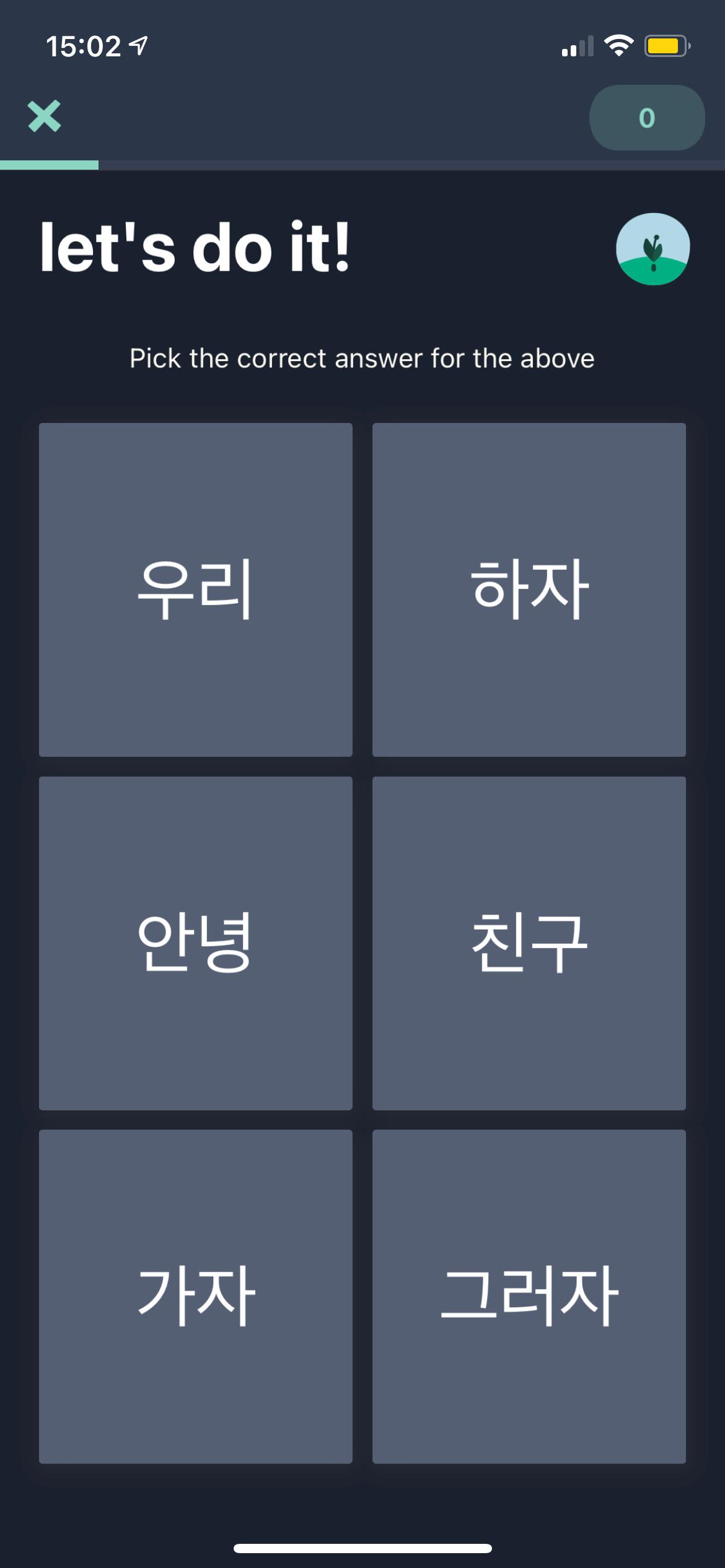Choose the 그러자 answer tile

click(529, 1297)
